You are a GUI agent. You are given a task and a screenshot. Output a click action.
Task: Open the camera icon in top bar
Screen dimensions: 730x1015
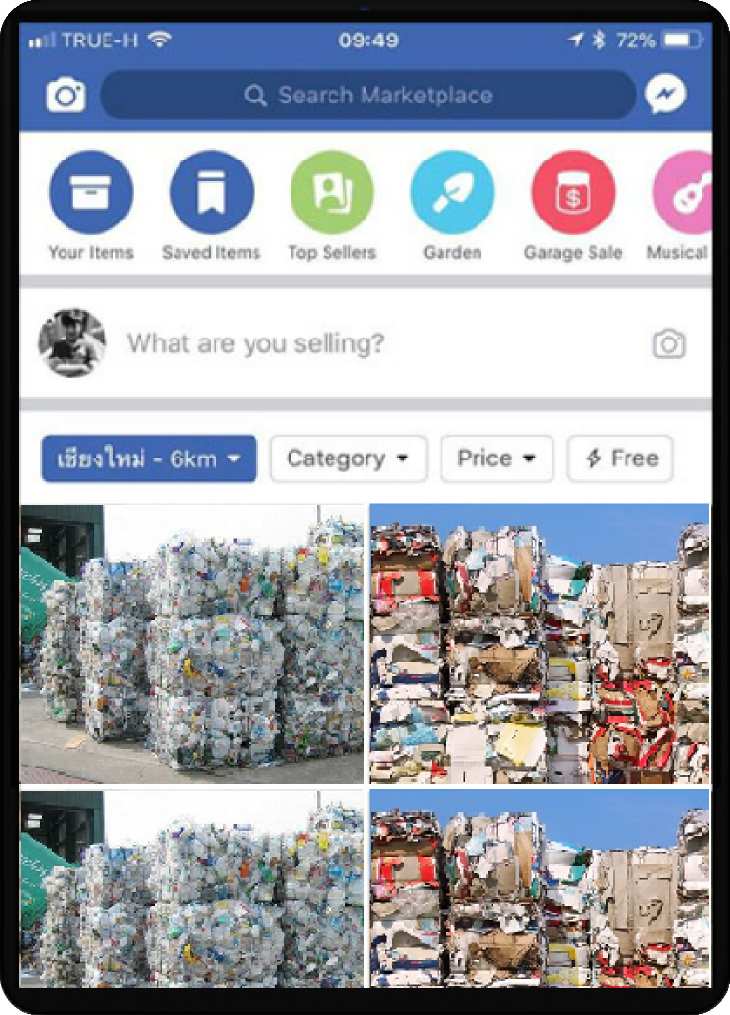pos(66,96)
